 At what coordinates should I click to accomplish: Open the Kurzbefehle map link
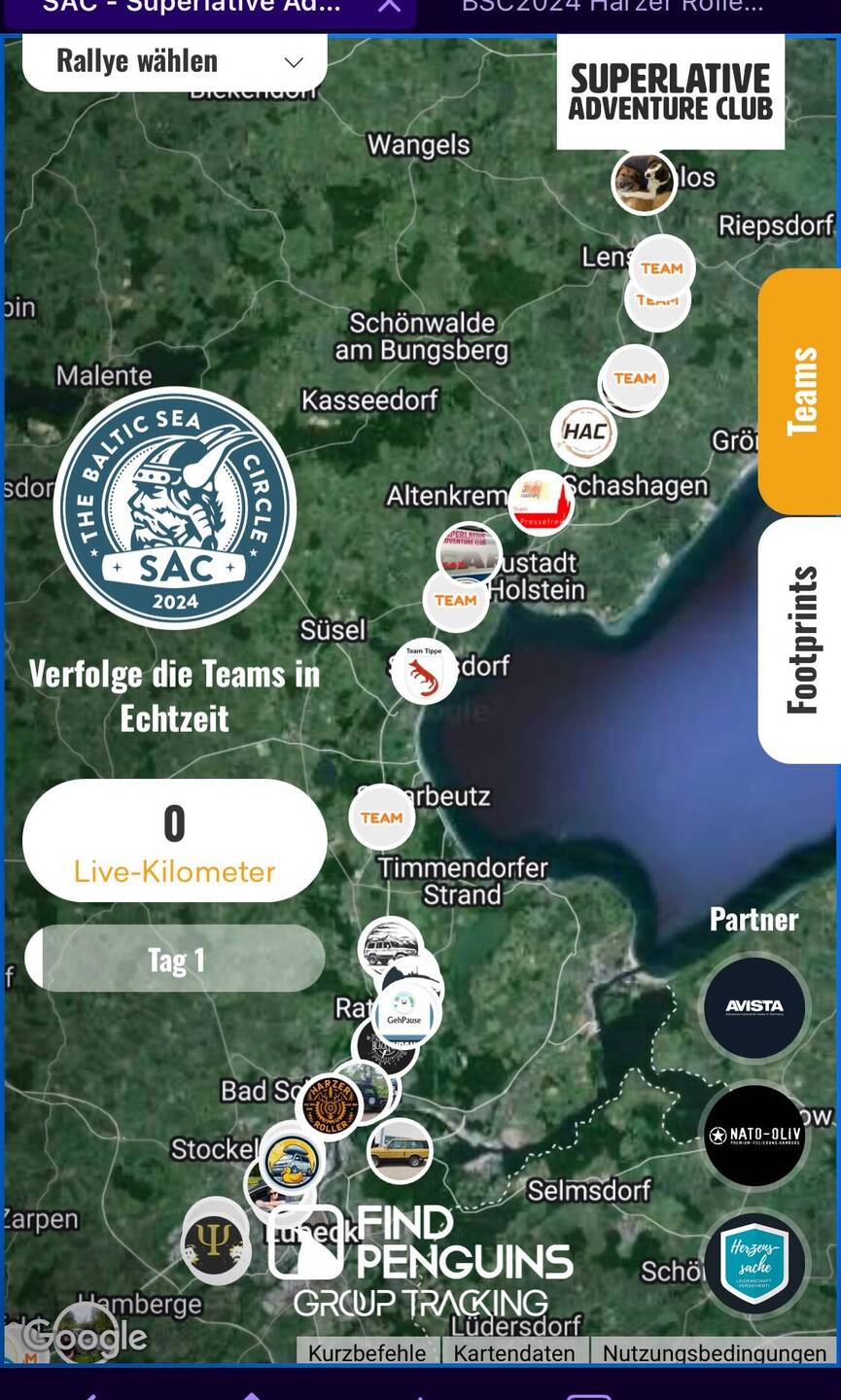pos(367,1352)
